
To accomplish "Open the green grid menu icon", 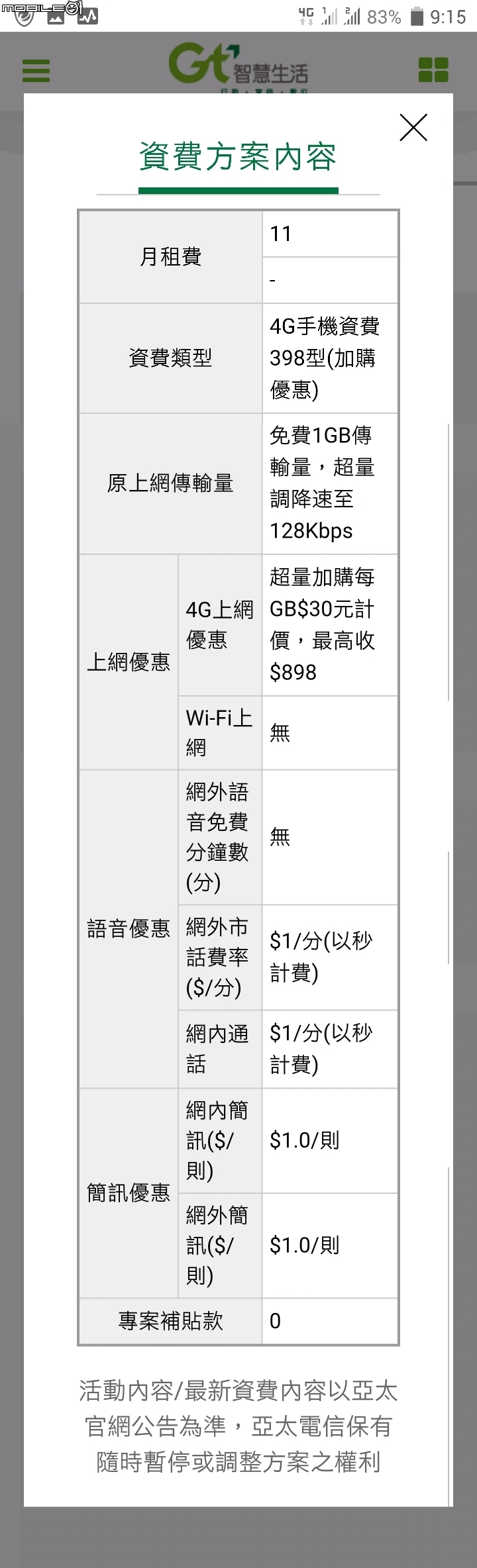I will point(433,70).
